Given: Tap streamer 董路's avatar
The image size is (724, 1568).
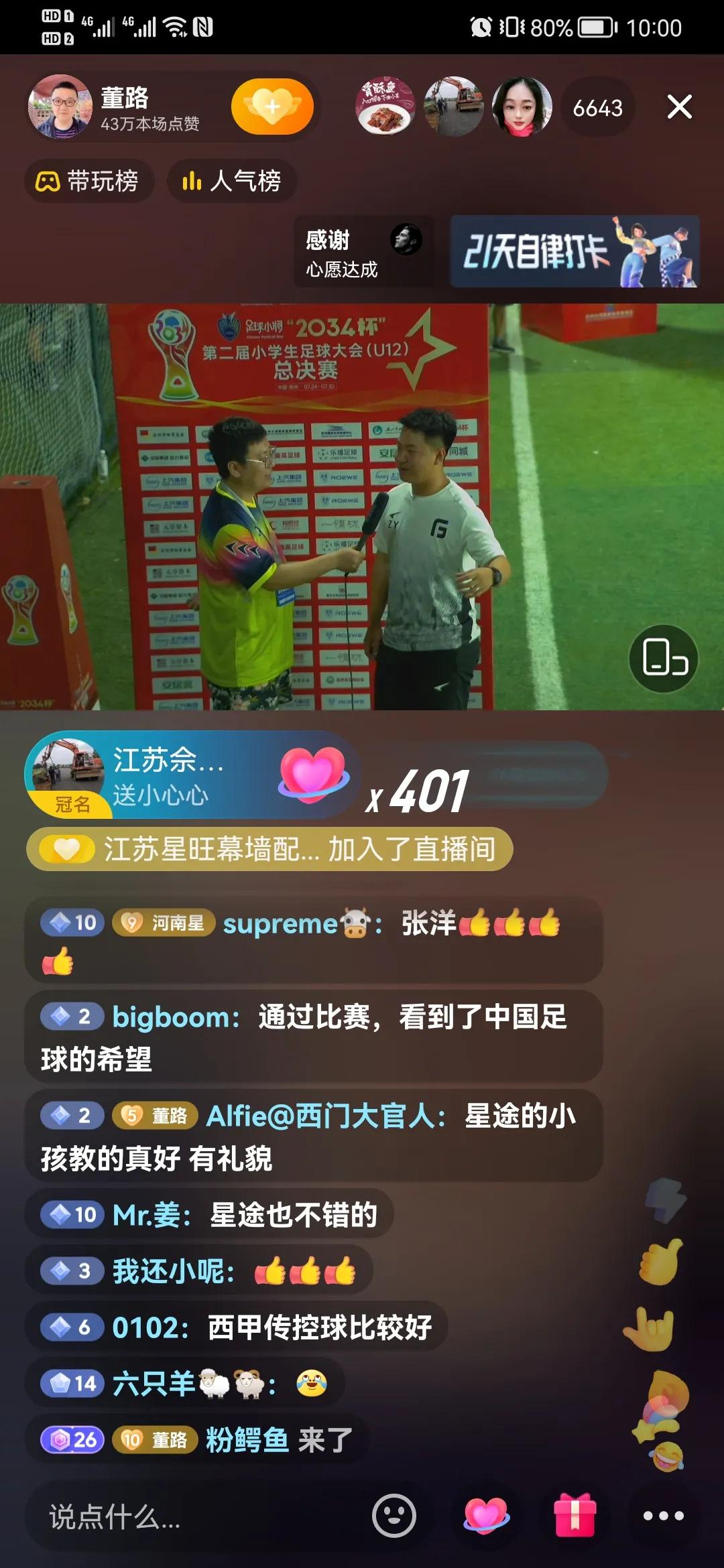Looking at the screenshot, I should pos(62,107).
